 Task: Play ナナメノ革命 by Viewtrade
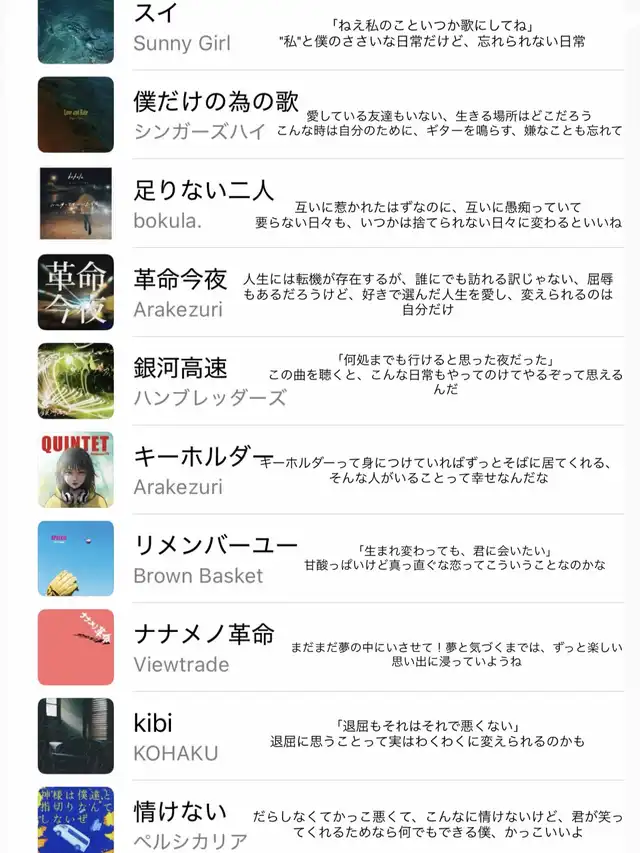[x=204, y=634]
